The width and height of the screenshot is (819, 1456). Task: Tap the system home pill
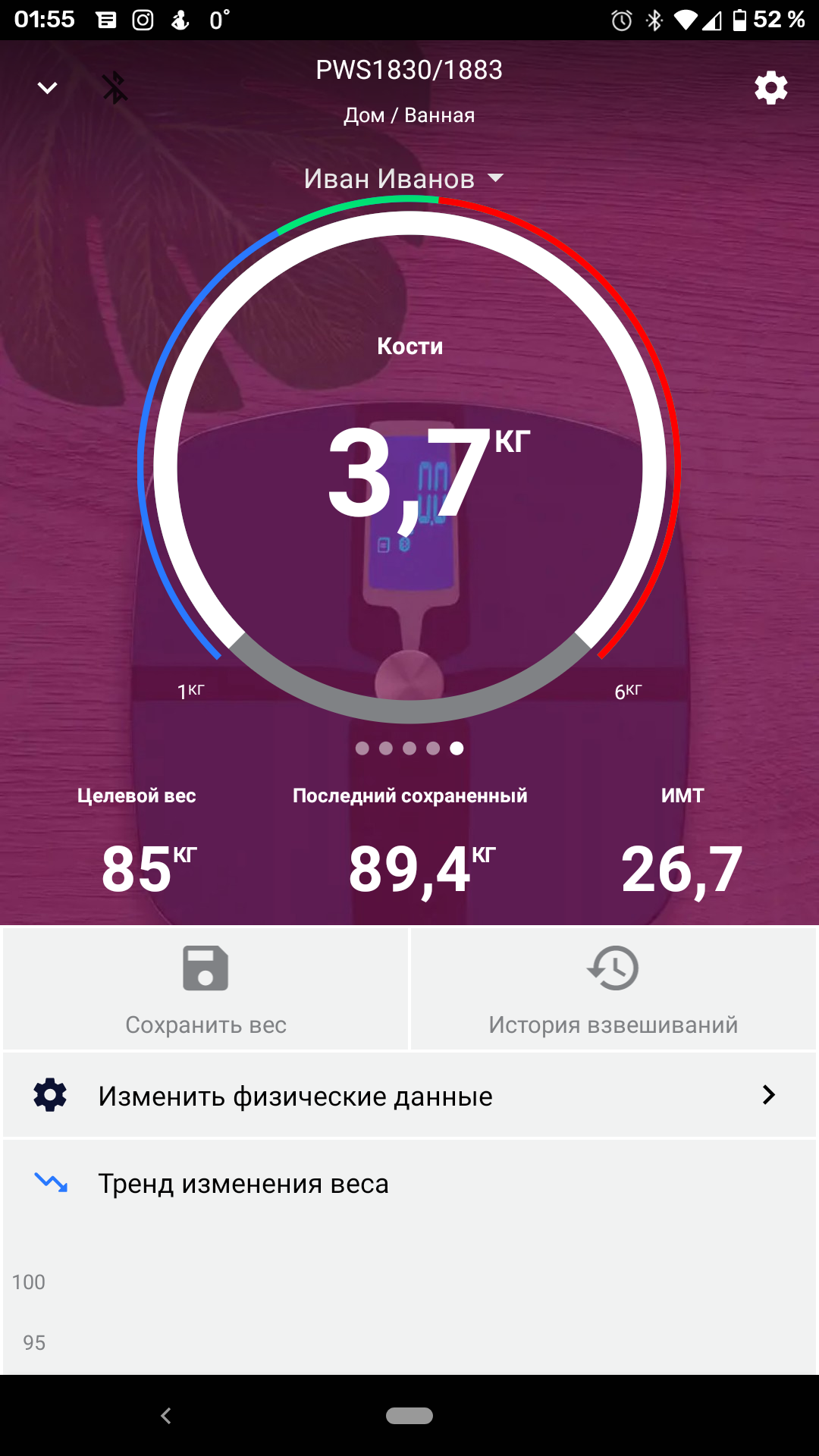click(409, 1416)
